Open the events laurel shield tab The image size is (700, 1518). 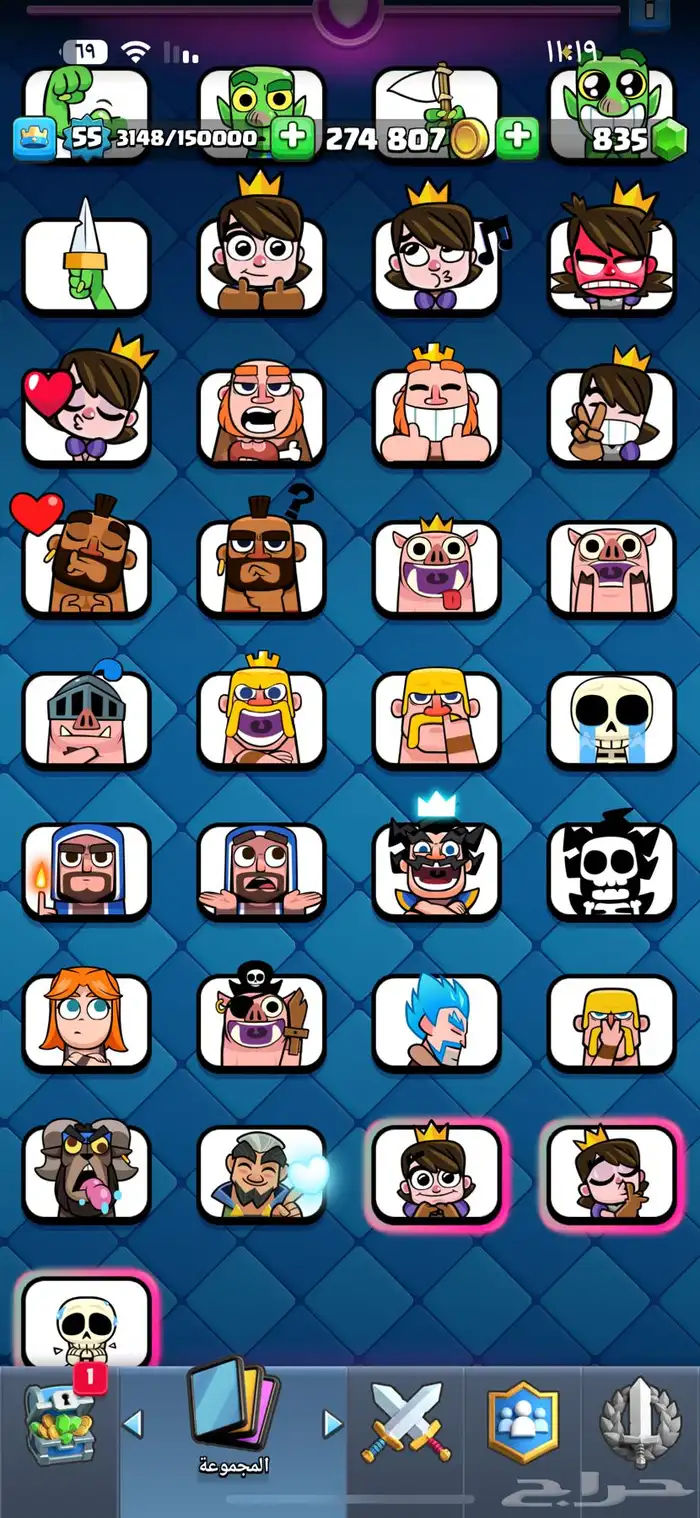tap(640, 1422)
